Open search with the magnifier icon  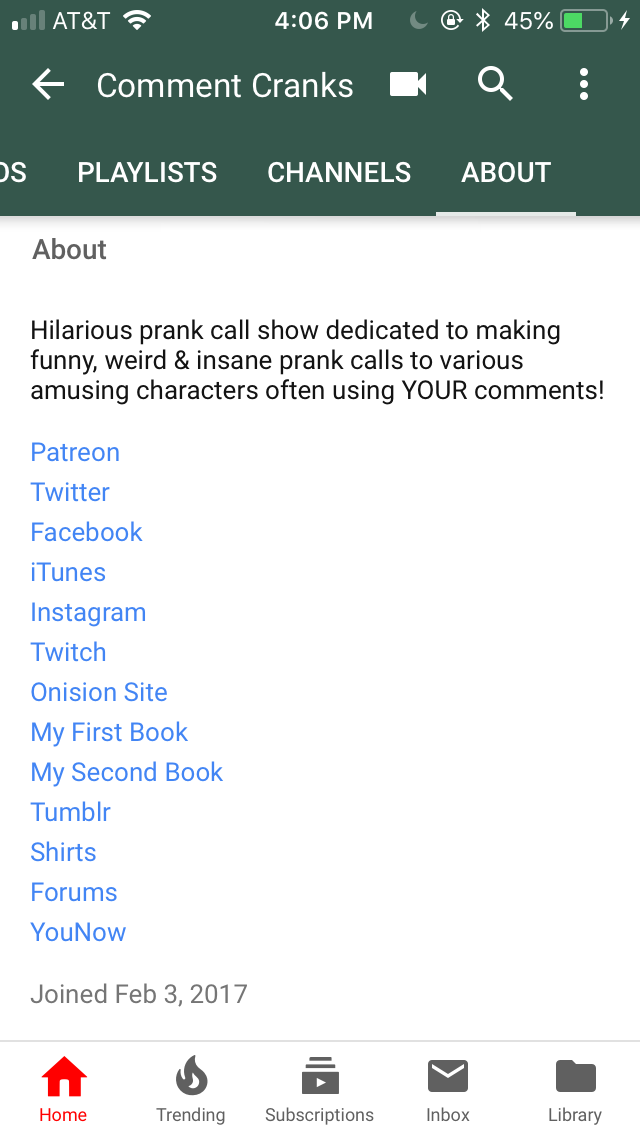(x=495, y=85)
